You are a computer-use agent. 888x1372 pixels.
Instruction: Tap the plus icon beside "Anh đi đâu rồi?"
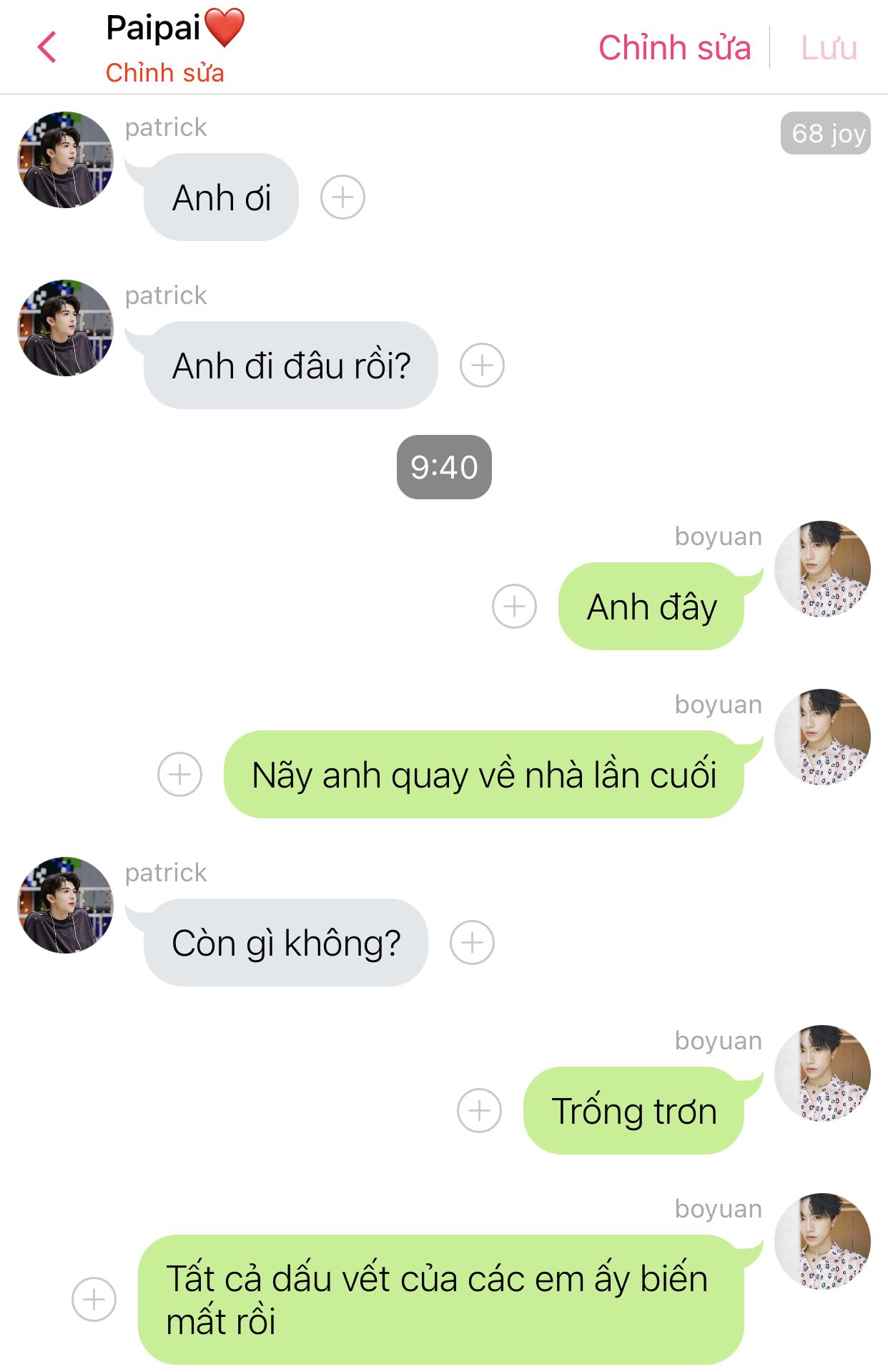(x=482, y=366)
